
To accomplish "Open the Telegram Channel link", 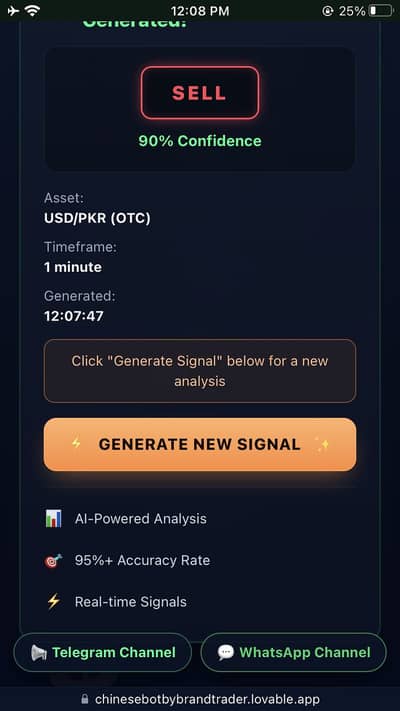I will [103, 652].
